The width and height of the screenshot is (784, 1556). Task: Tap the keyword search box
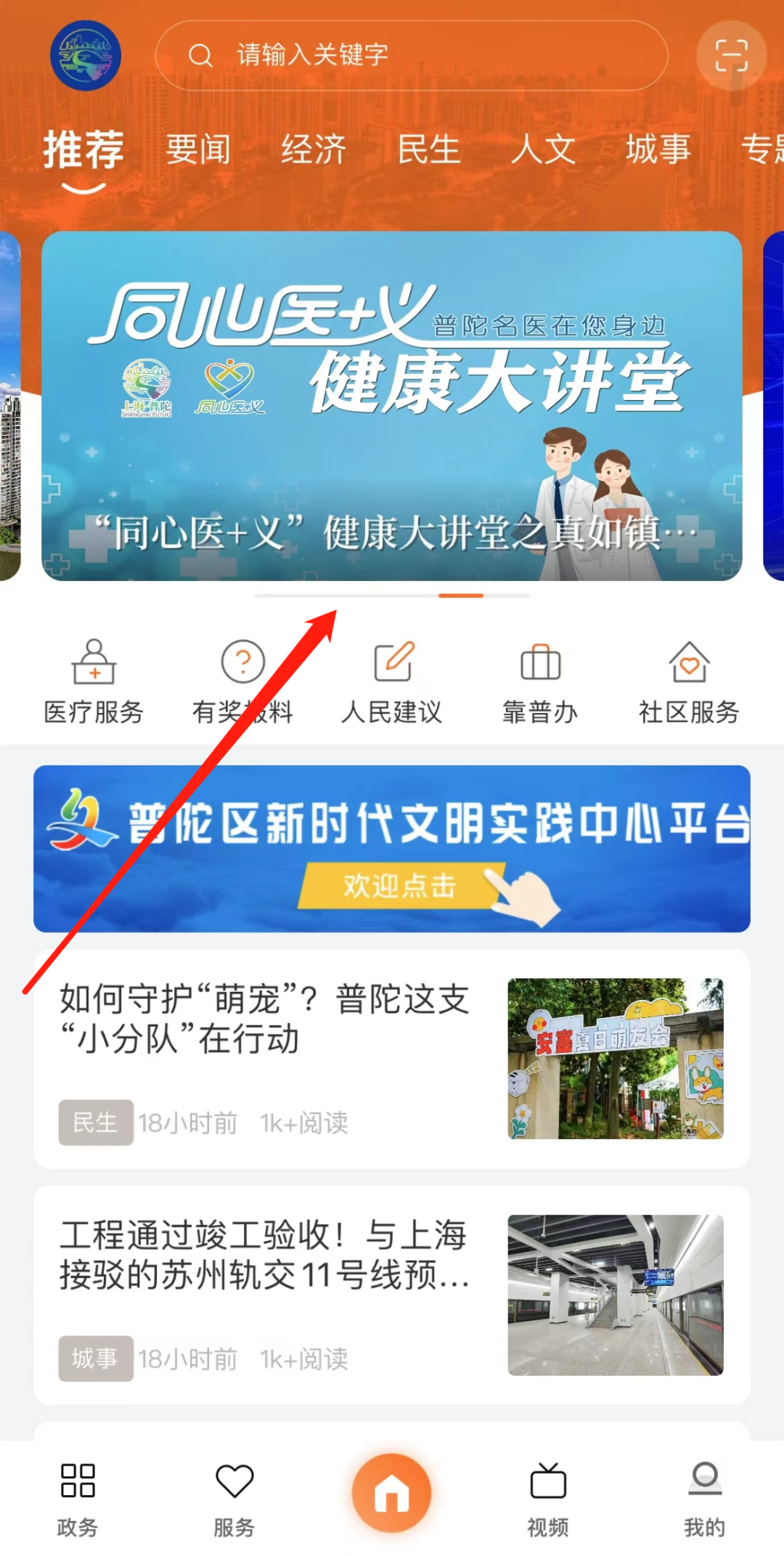[411, 55]
